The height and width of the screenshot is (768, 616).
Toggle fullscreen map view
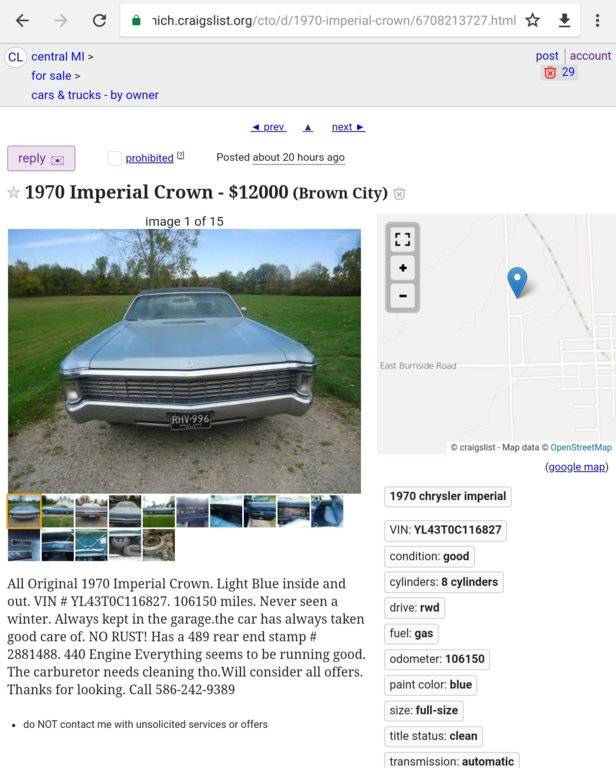[402, 240]
